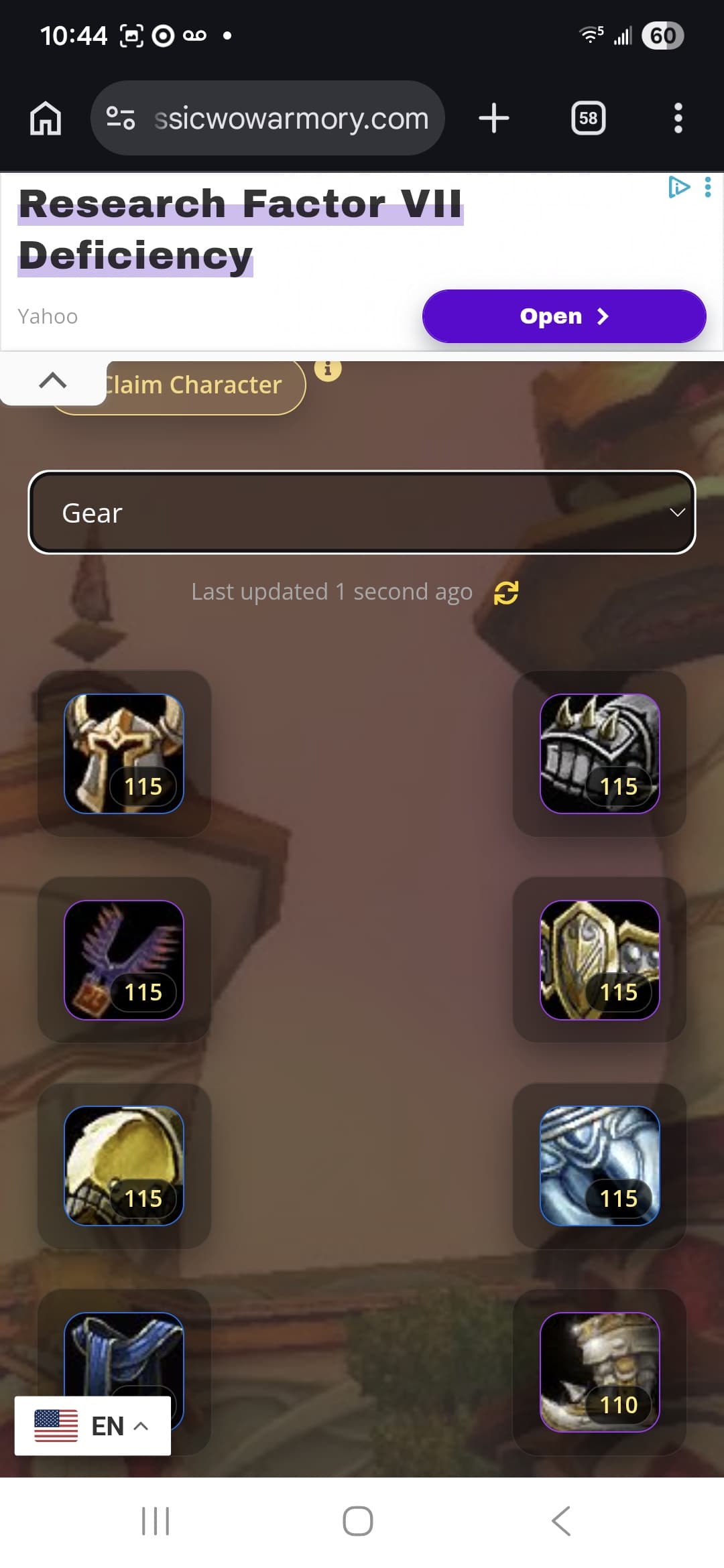Open the Gear category dropdown

coord(362,513)
